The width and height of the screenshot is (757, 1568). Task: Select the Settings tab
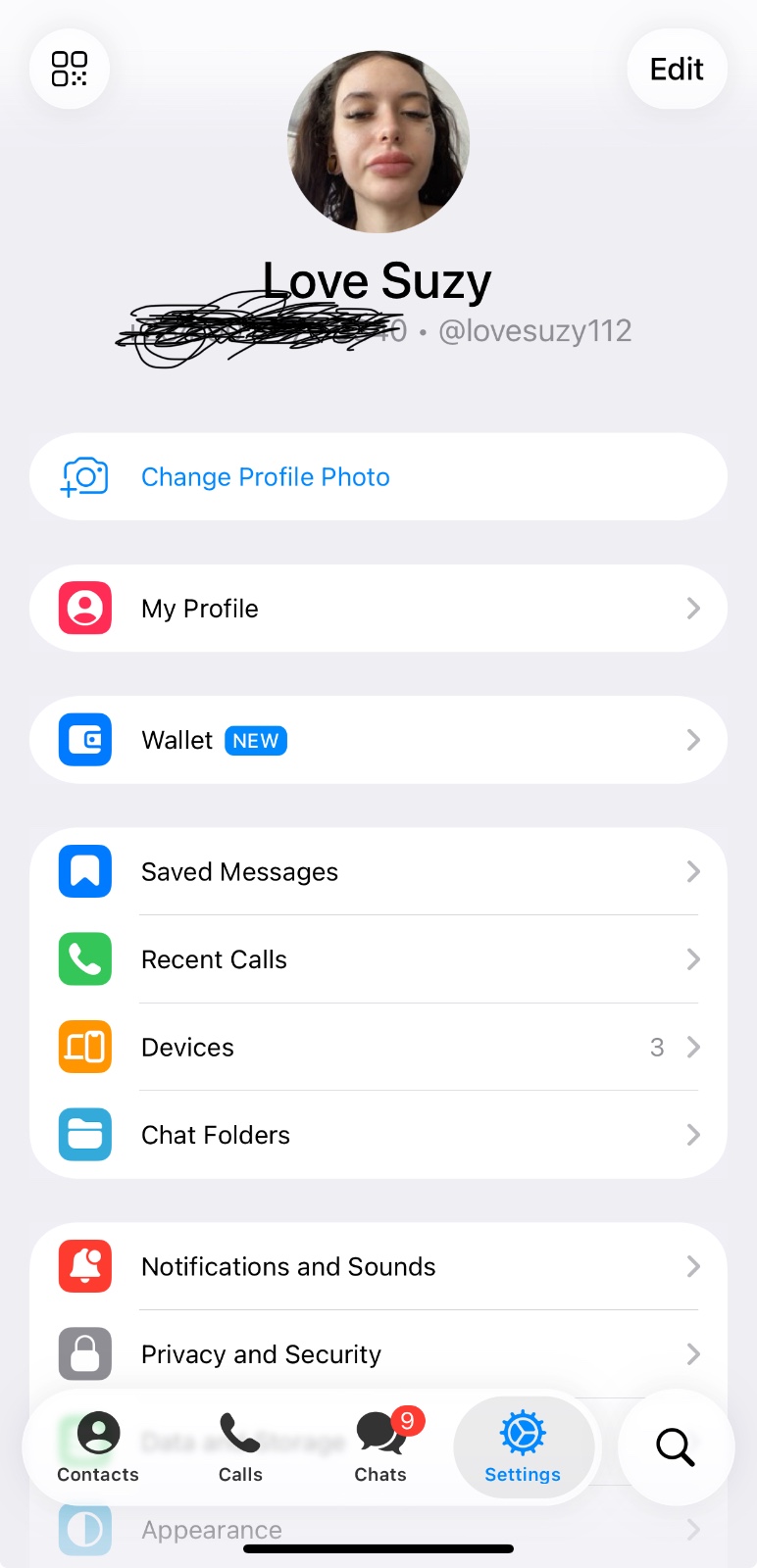(523, 1447)
